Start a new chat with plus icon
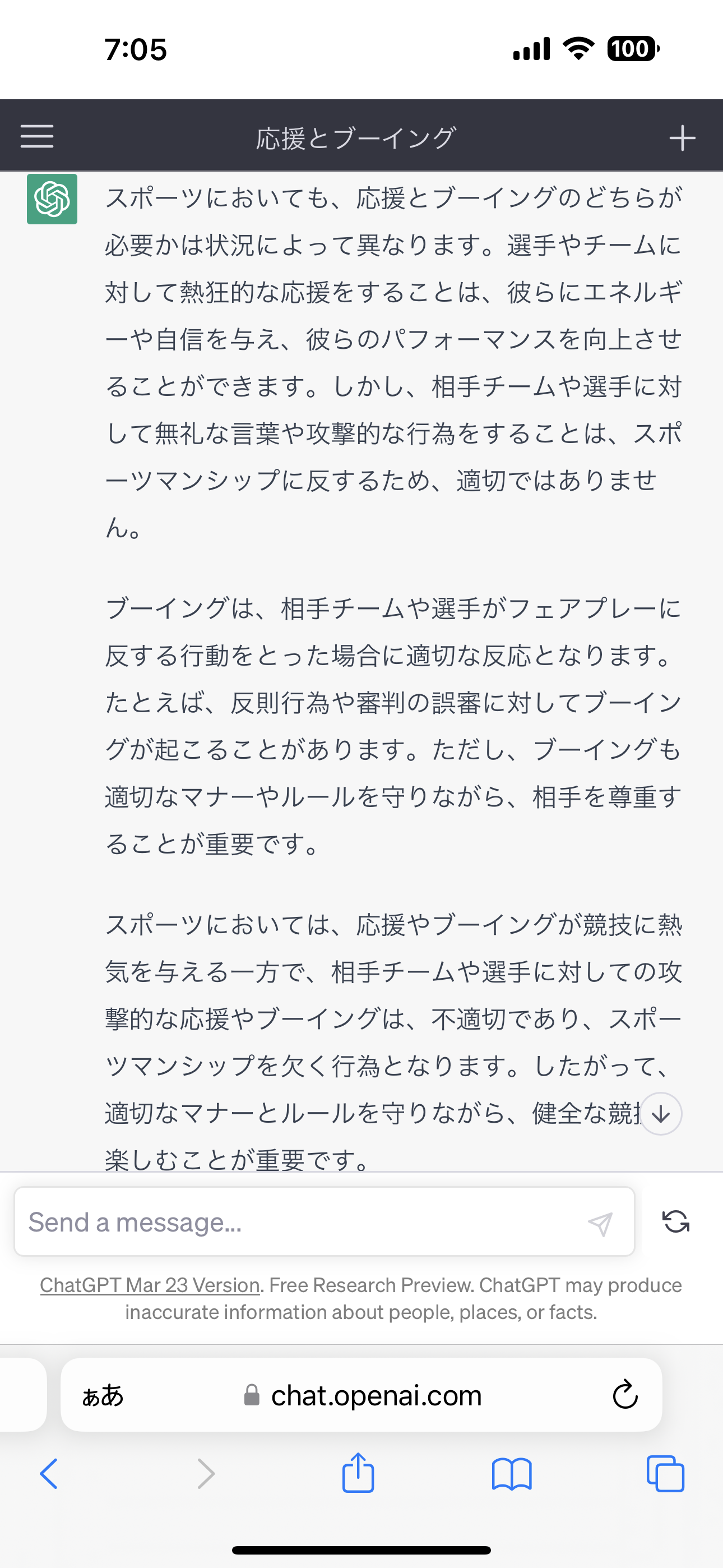Image resolution: width=723 pixels, height=1568 pixels. pyautogui.click(x=682, y=137)
